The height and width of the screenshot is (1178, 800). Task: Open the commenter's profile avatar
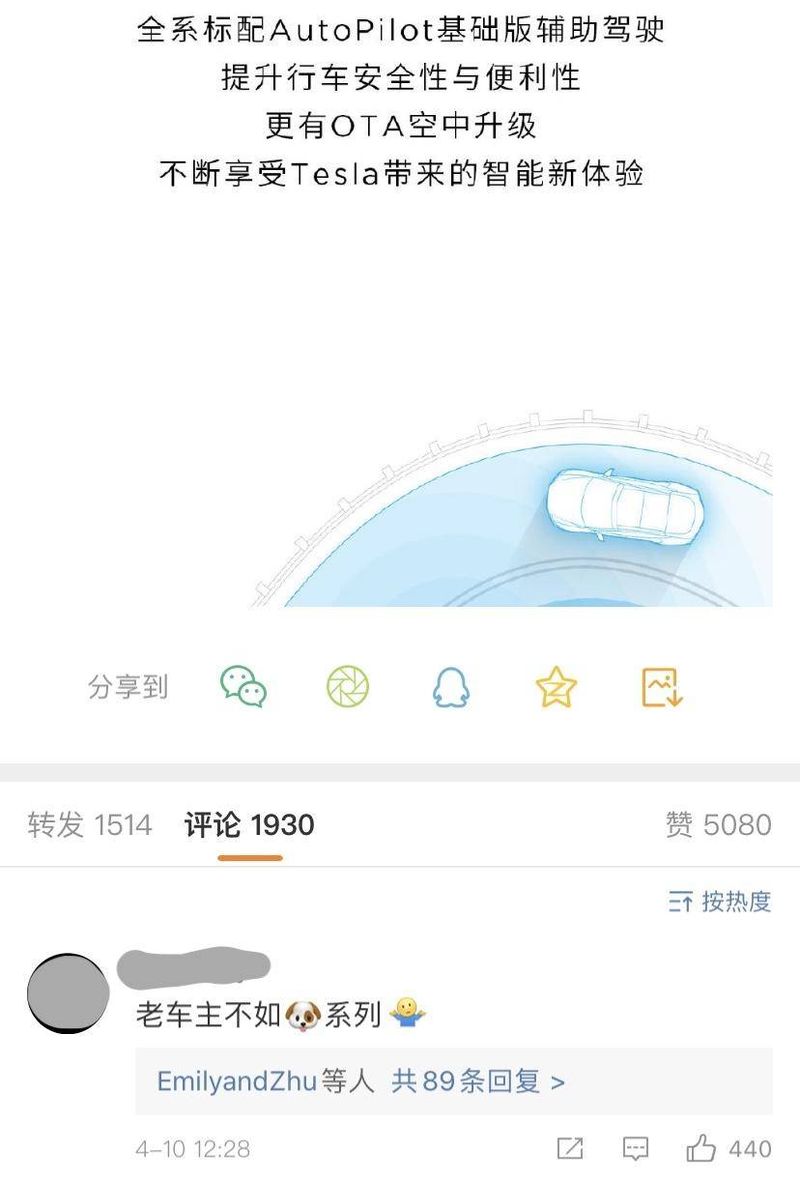[67, 993]
